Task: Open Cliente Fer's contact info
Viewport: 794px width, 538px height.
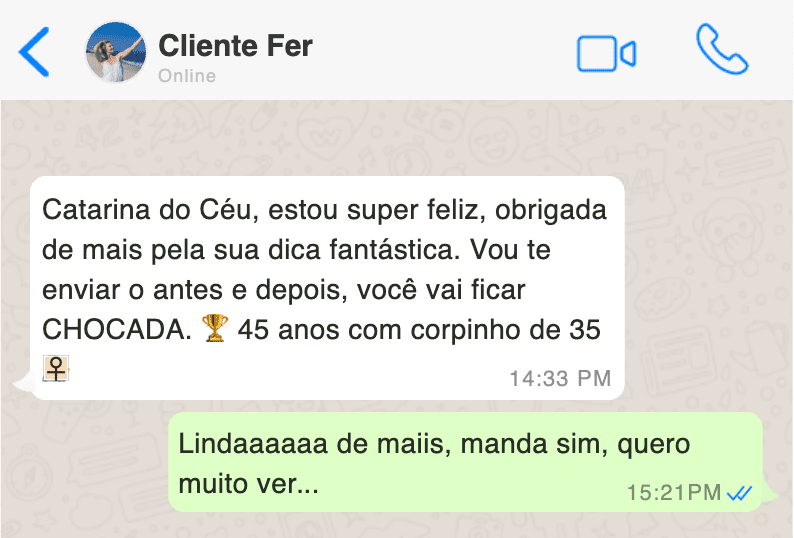Action: (x=235, y=46)
